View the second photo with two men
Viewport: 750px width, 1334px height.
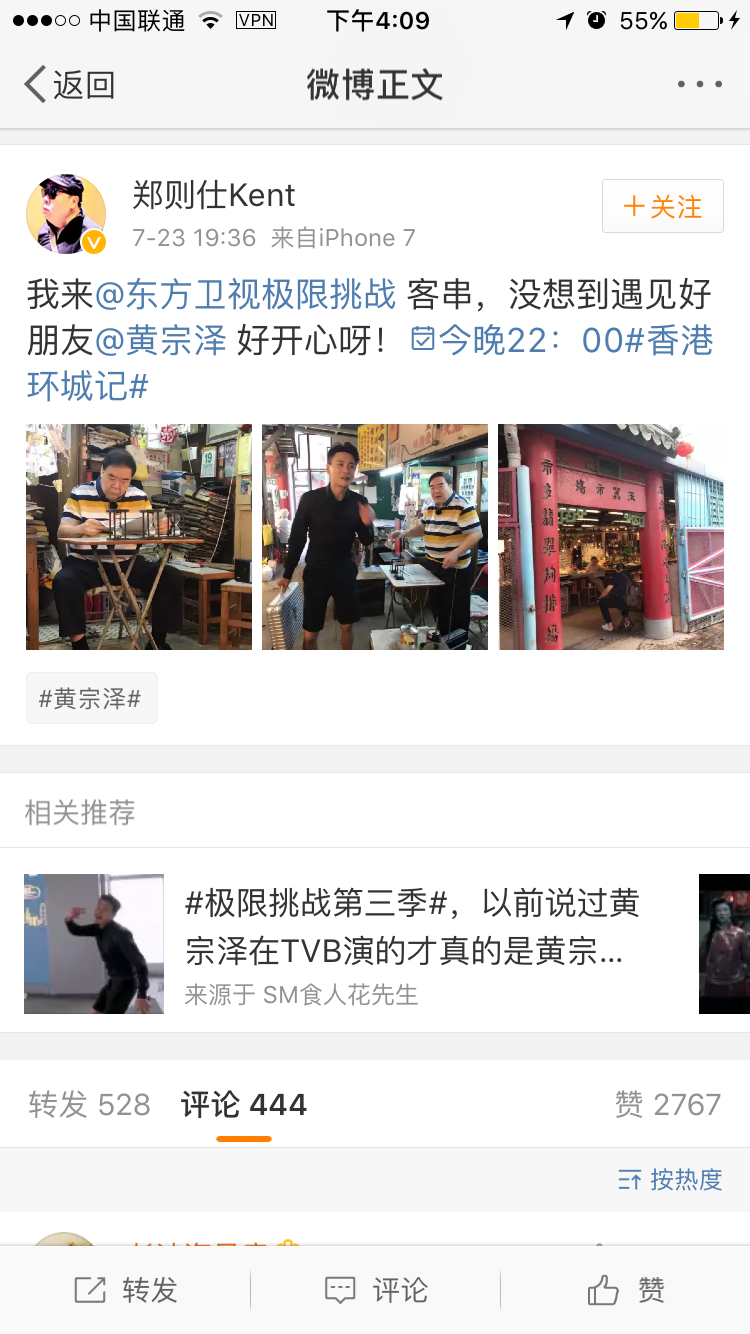pyautogui.click(x=375, y=537)
